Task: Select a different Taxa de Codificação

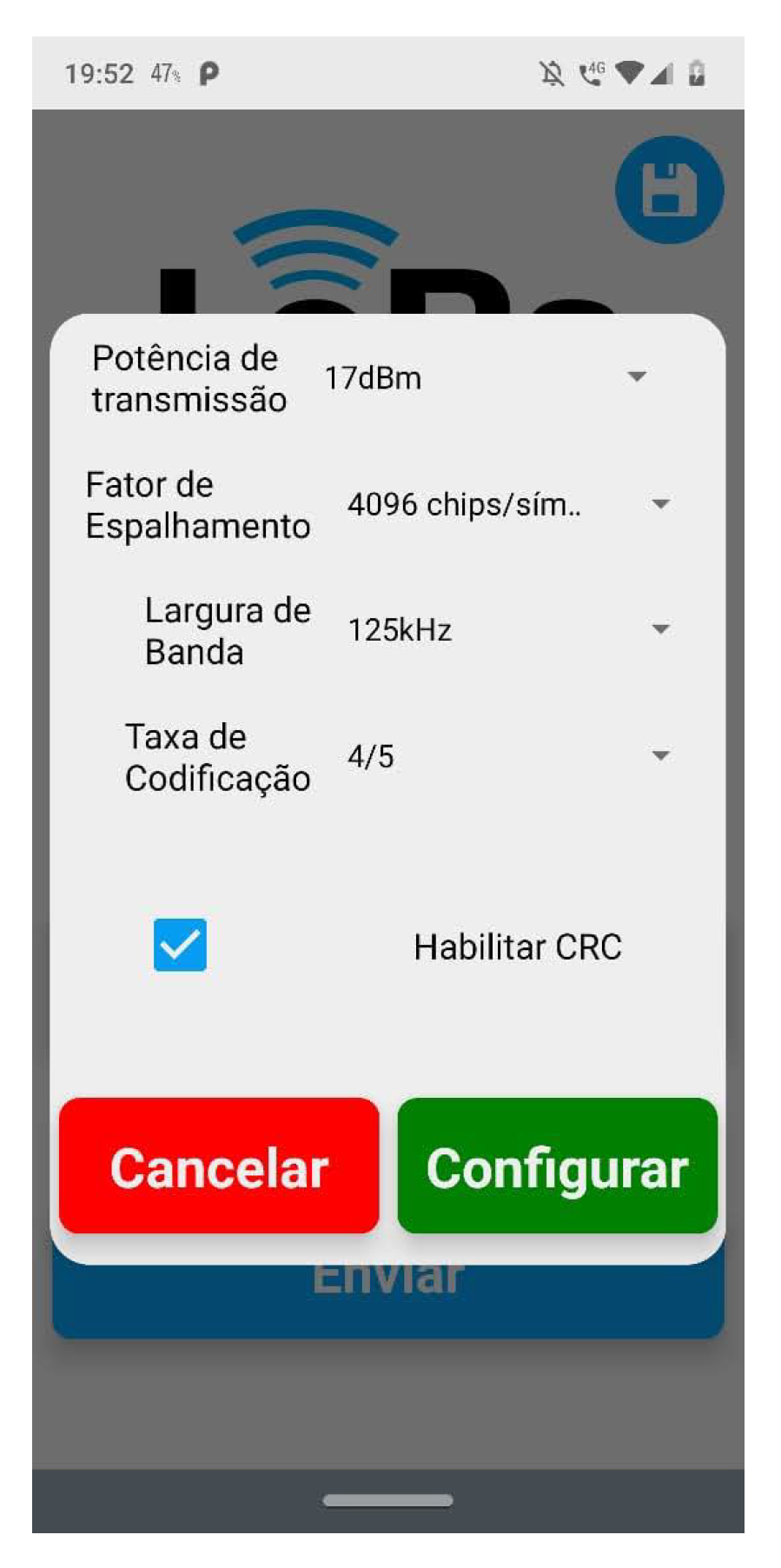Action: (x=508, y=756)
